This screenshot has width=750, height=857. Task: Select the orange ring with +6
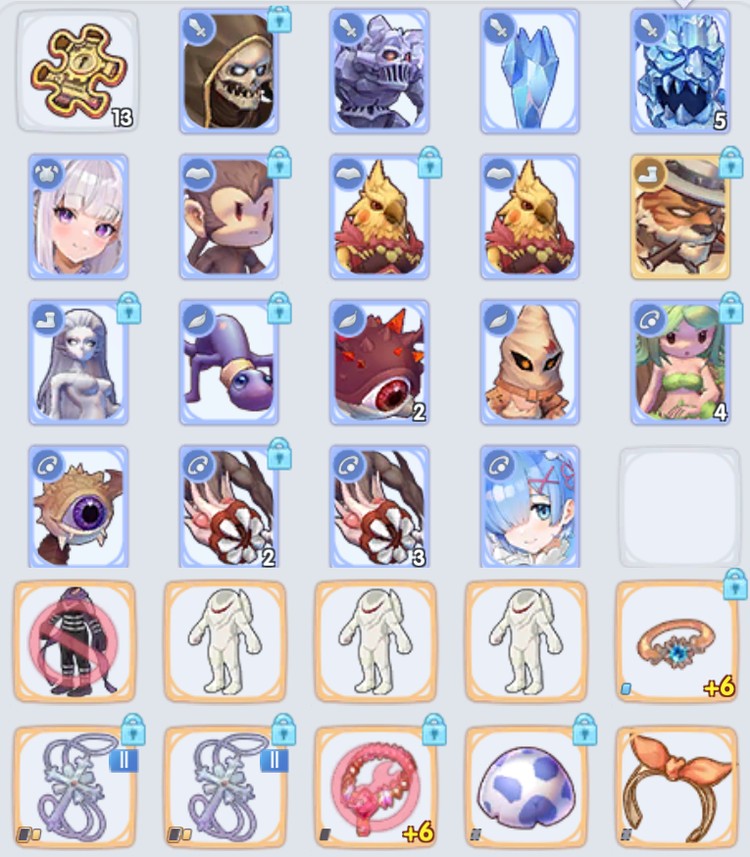[x=677, y=641]
